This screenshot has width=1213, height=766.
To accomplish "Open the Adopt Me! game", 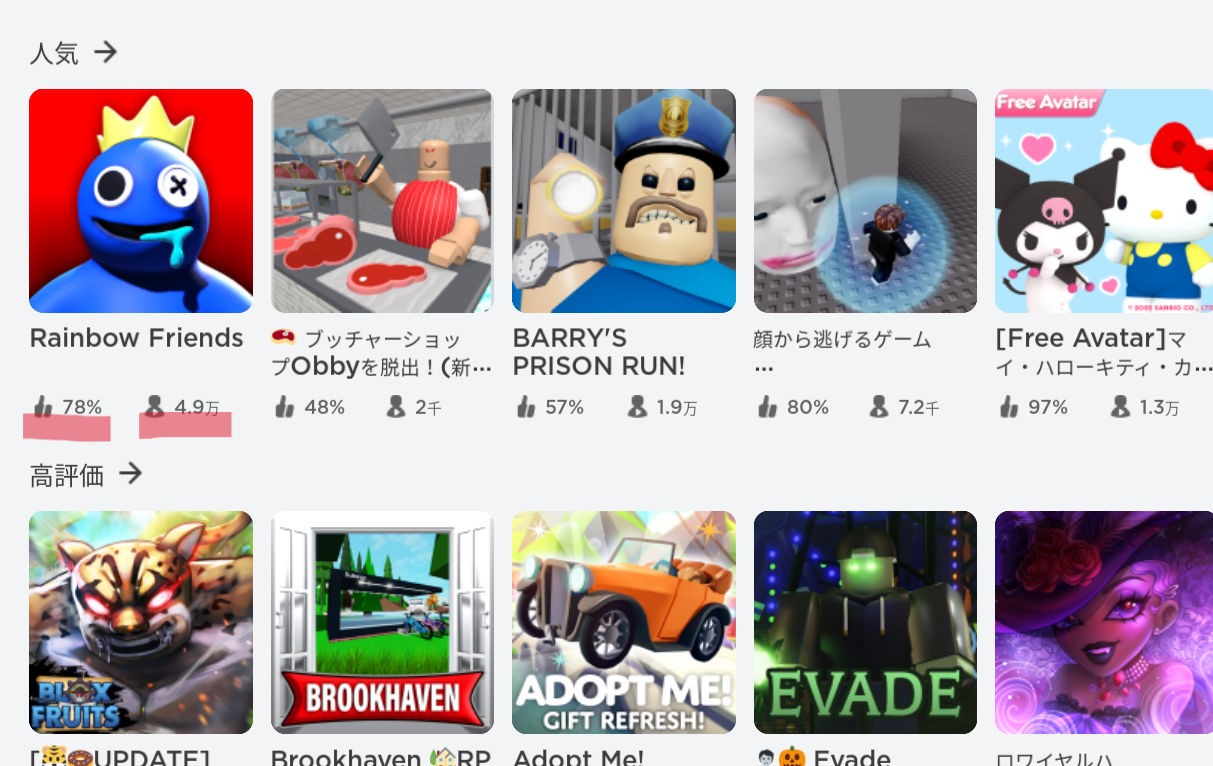I will tap(624, 622).
